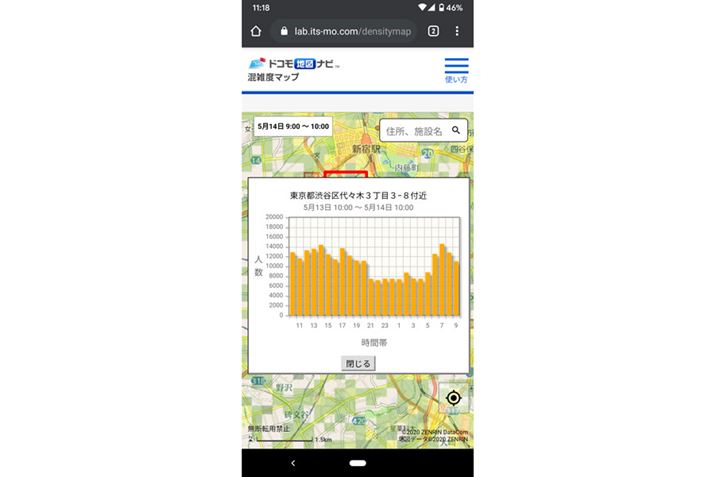
Task: Select the 5月14日 9:00〜10:00 time selector
Action: pos(292,127)
